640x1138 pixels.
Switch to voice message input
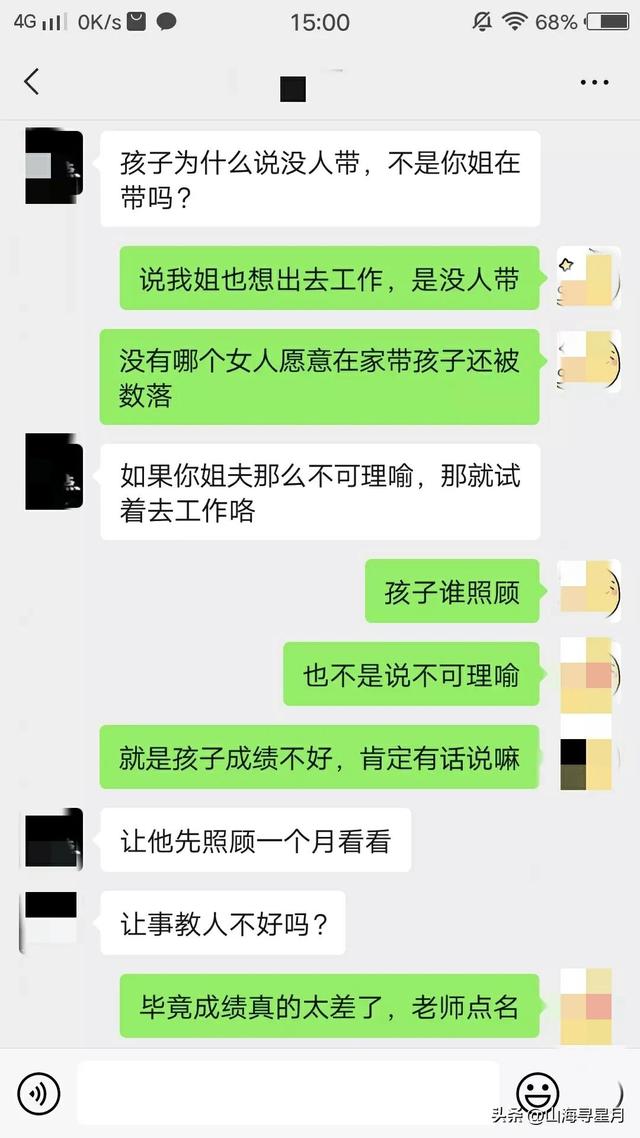coord(39,1094)
